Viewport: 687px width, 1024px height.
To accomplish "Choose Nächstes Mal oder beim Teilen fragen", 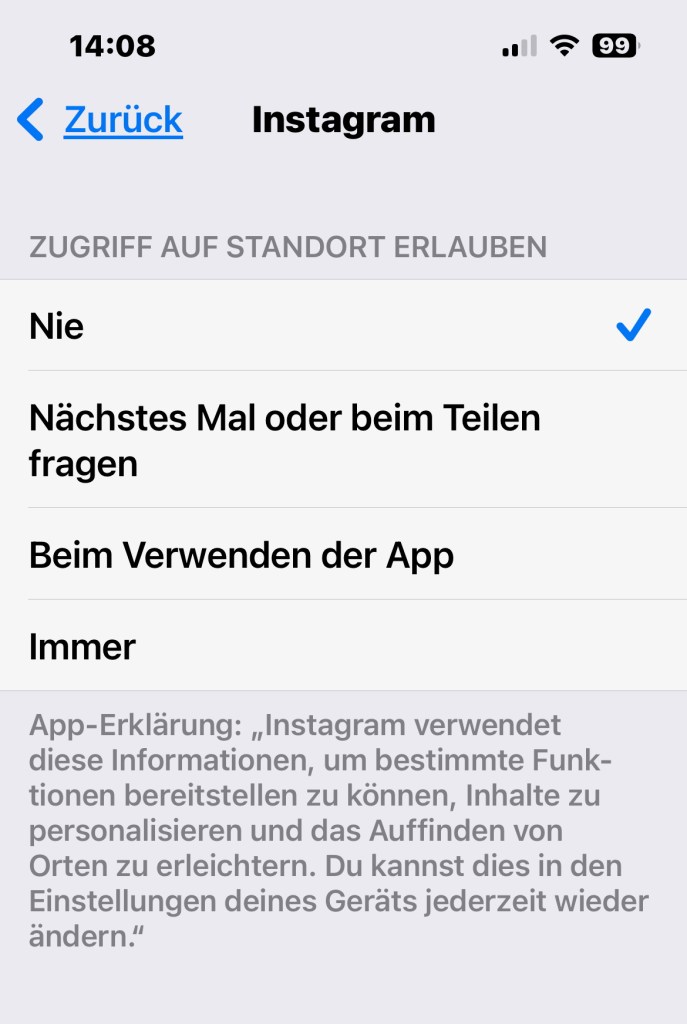I will pyautogui.click(x=343, y=440).
